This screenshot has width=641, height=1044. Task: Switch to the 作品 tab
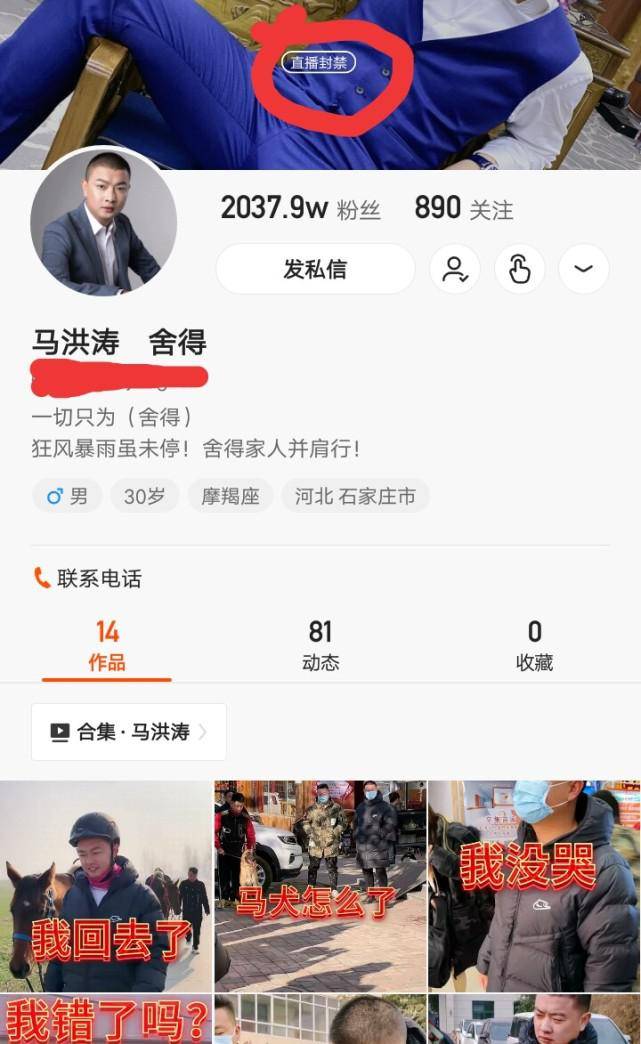click(107, 646)
